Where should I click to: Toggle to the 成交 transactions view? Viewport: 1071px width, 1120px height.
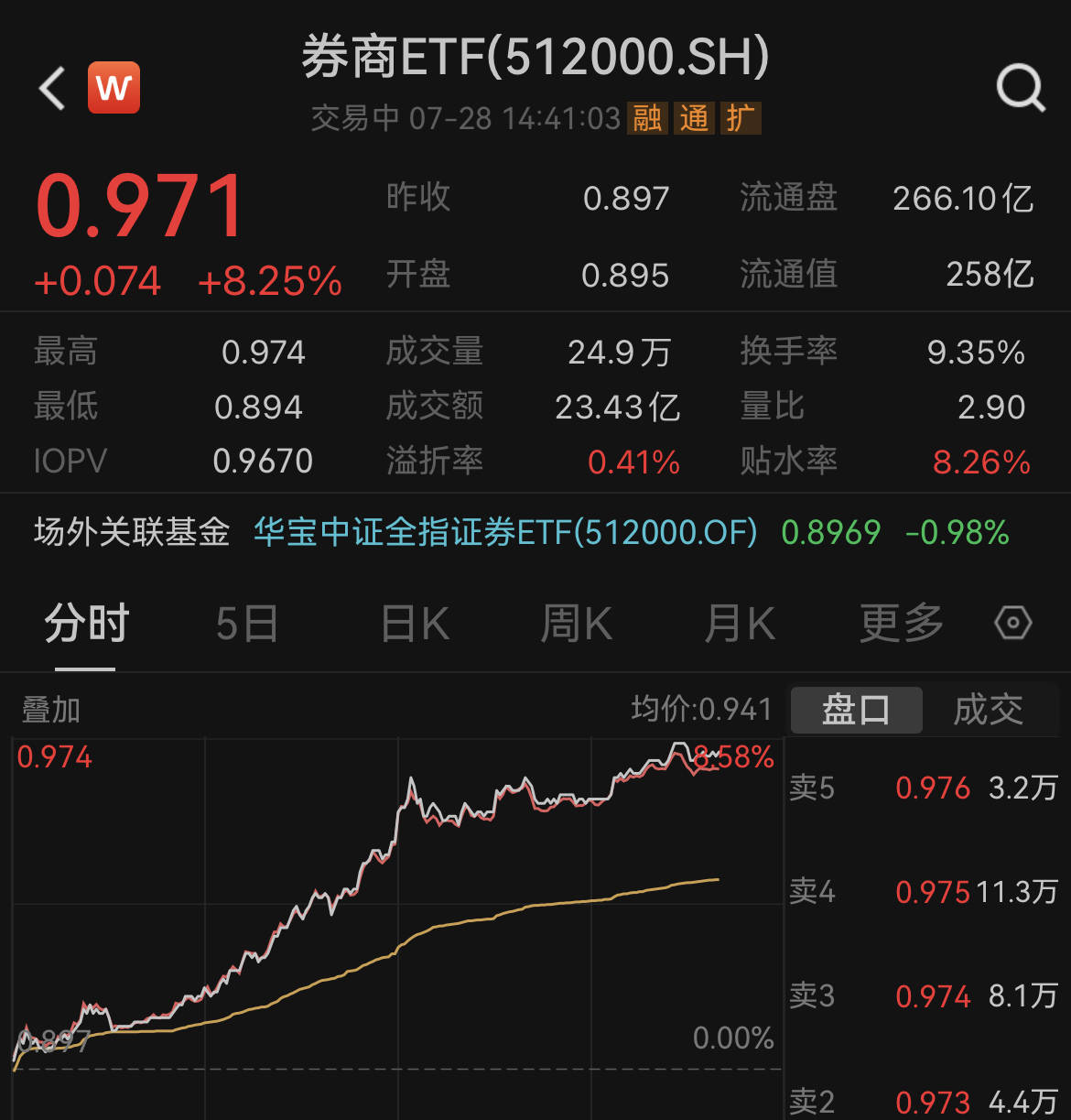click(989, 710)
